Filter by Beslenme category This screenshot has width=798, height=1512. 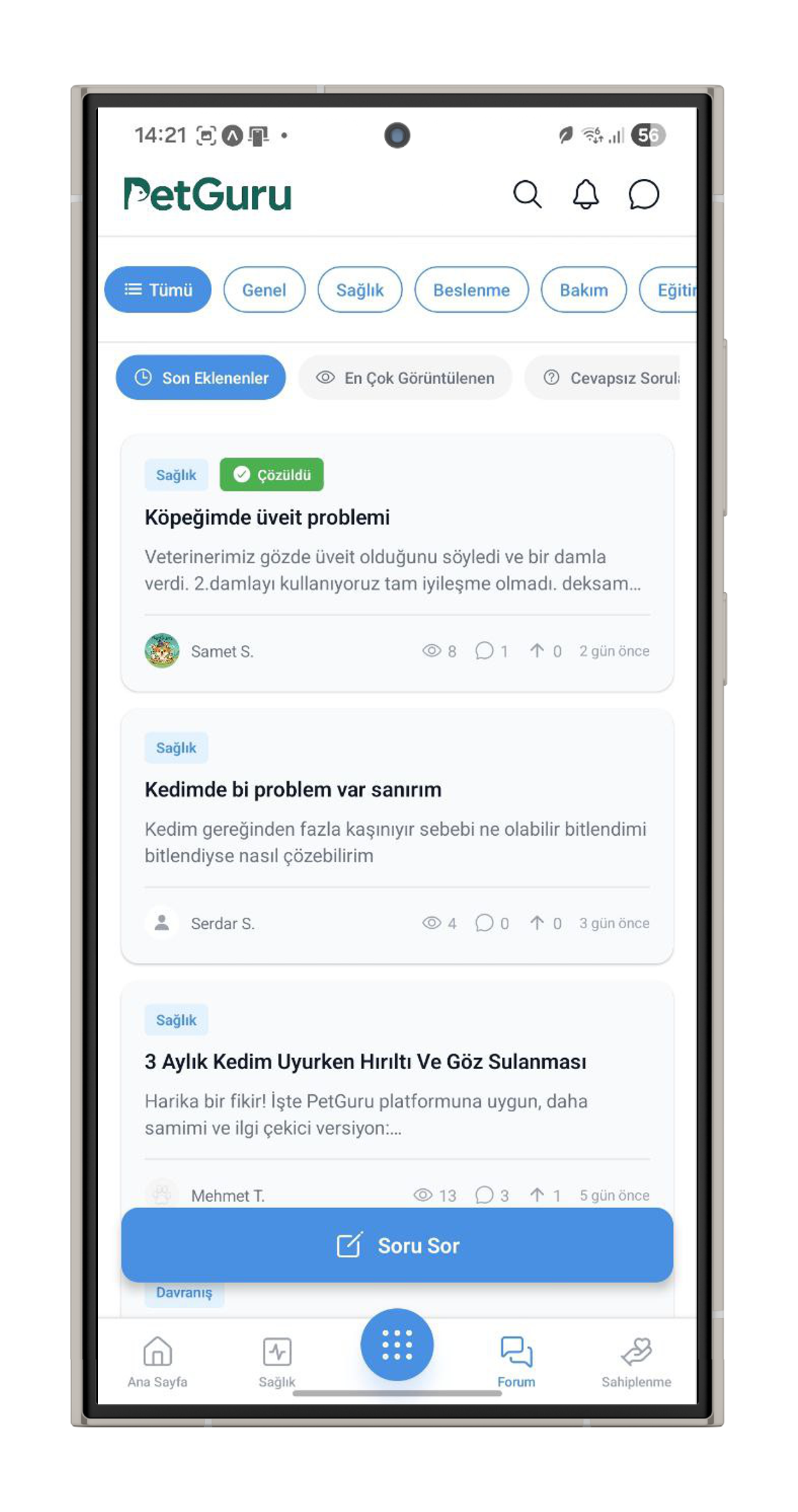[x=471, y=290]
